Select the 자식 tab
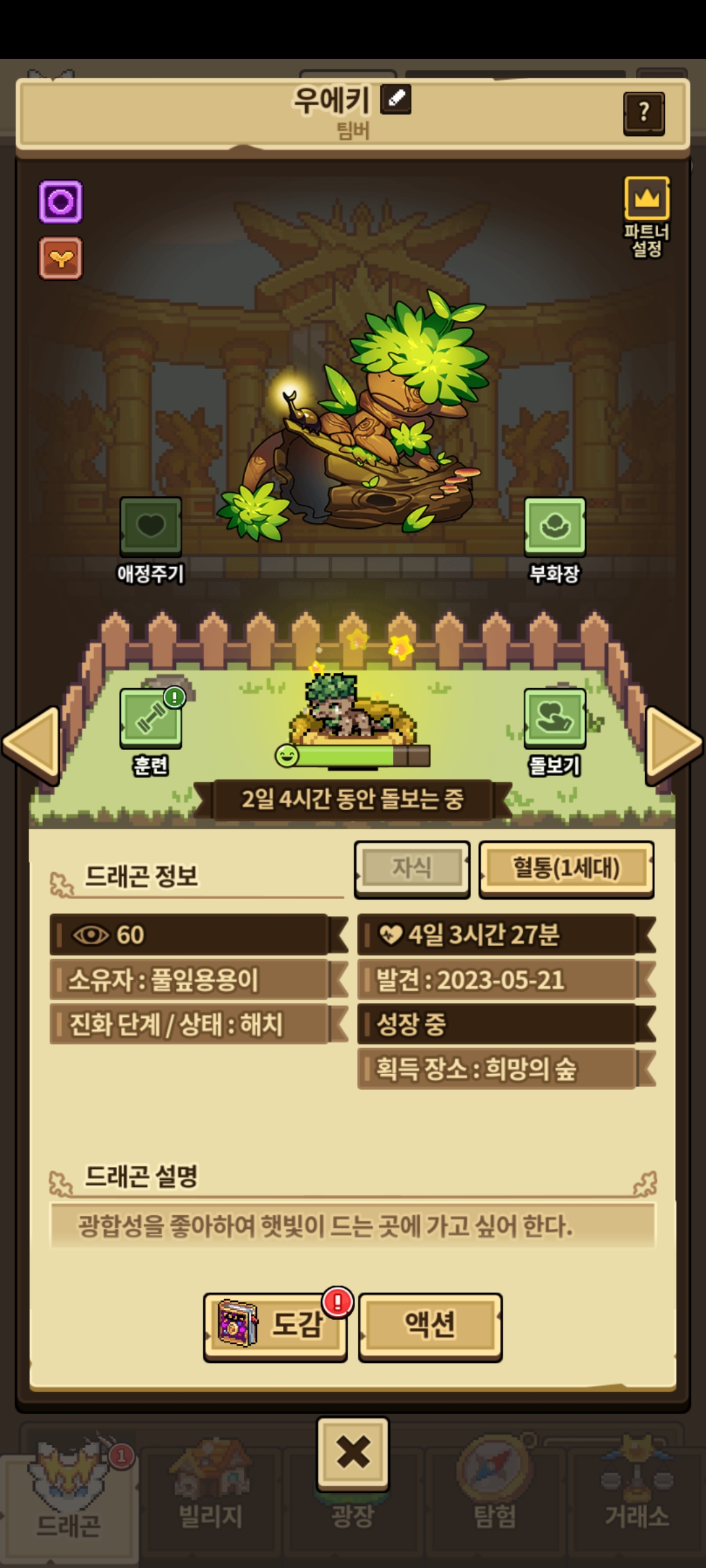The width and height of the screenshot is (706, 1568). [412, 868]
